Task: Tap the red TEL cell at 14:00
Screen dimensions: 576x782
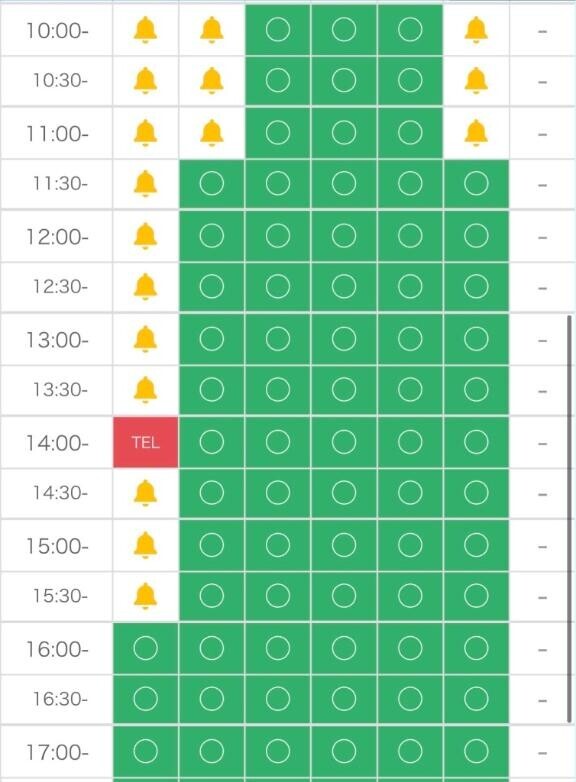Action: coord(146,442)
